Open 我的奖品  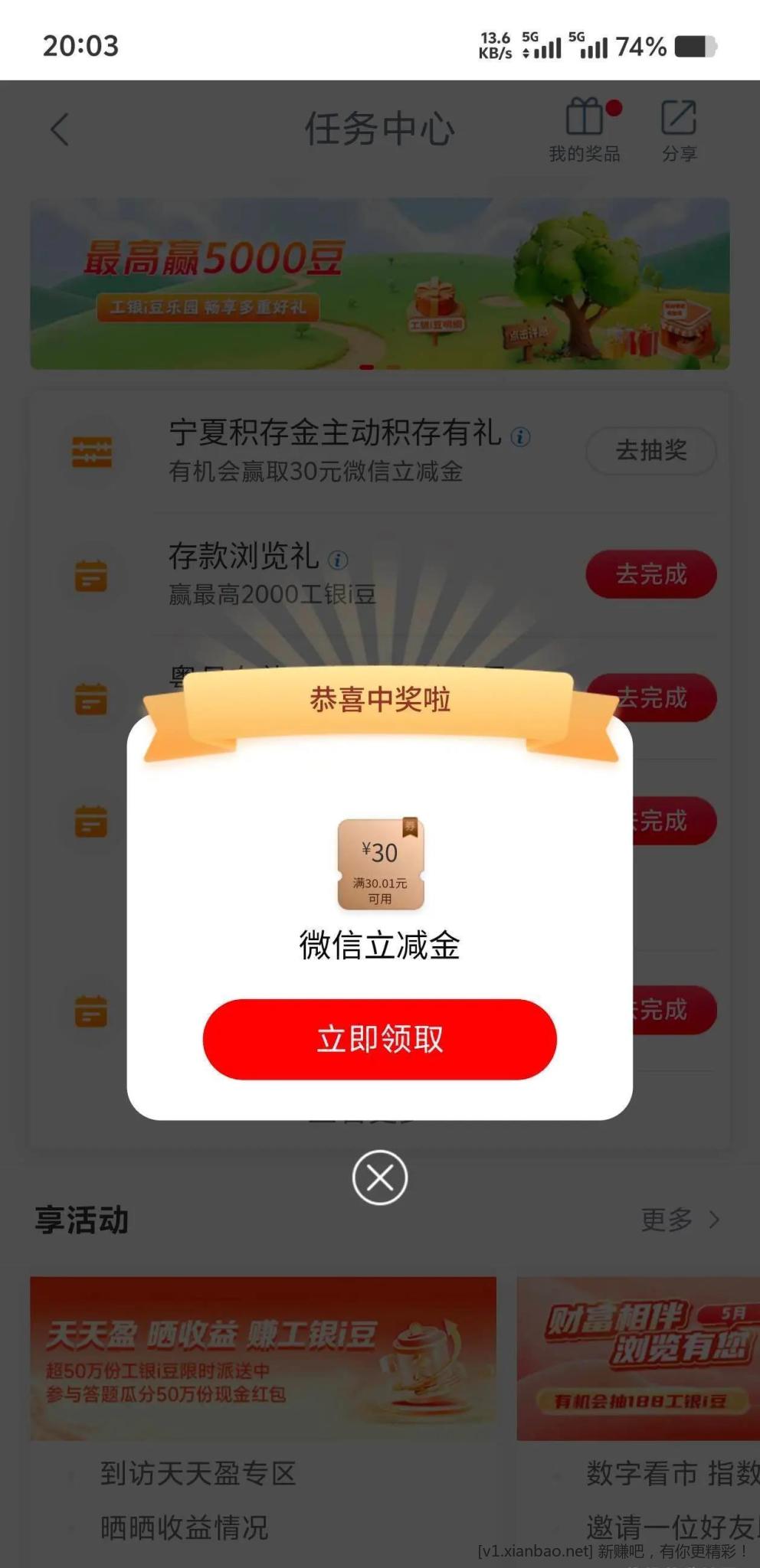tap(585, 129)
